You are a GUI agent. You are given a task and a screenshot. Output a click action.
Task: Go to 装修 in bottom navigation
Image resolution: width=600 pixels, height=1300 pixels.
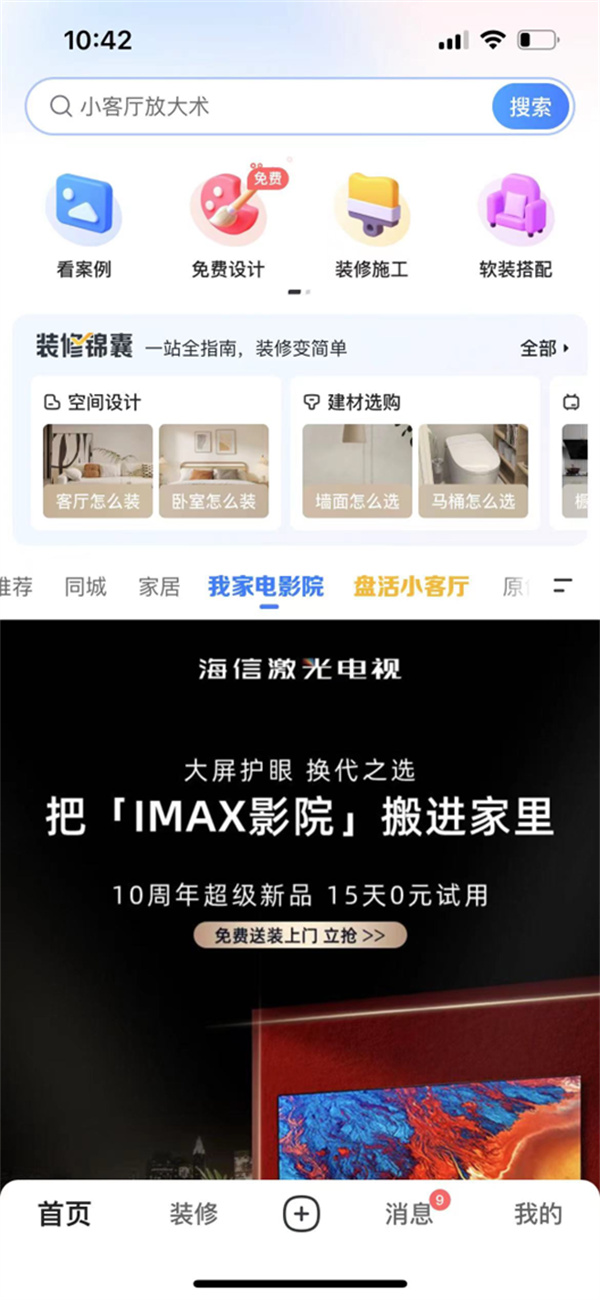pos(193,1214)
